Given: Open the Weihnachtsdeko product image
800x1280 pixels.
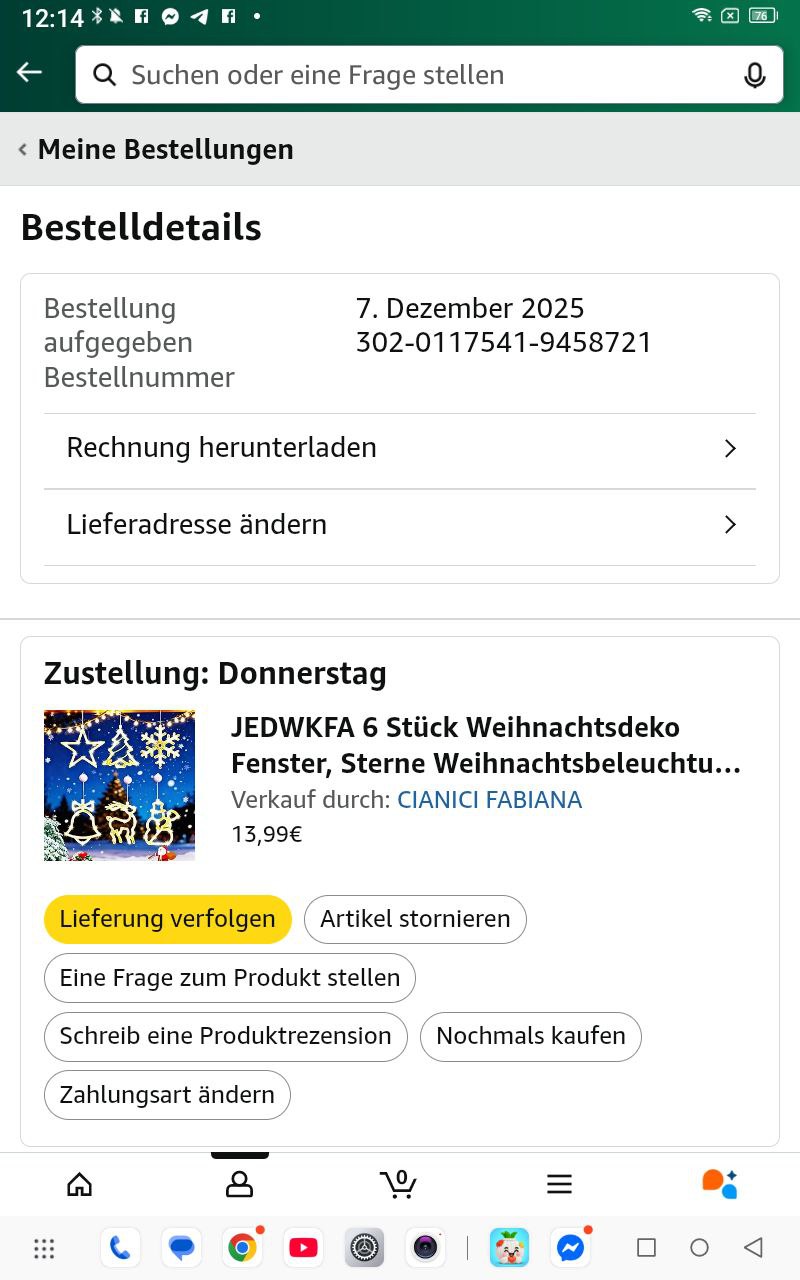Looking at the screenshot, I should [x=119, y=785].
